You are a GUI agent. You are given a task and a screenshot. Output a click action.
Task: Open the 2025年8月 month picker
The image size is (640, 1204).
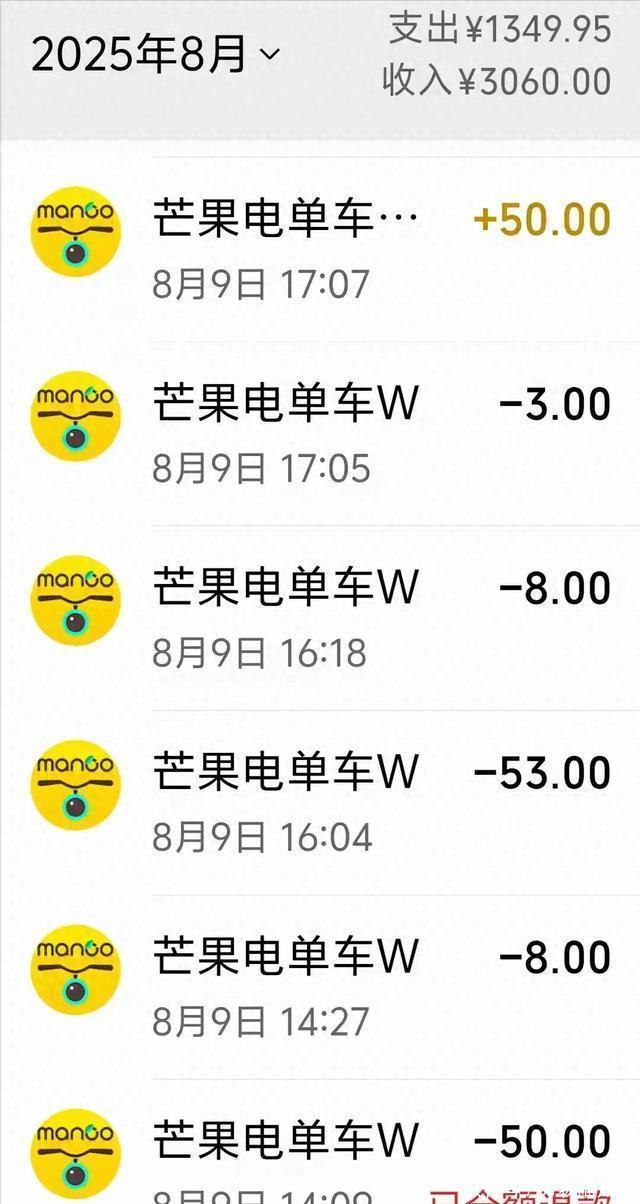coord(156,54)
